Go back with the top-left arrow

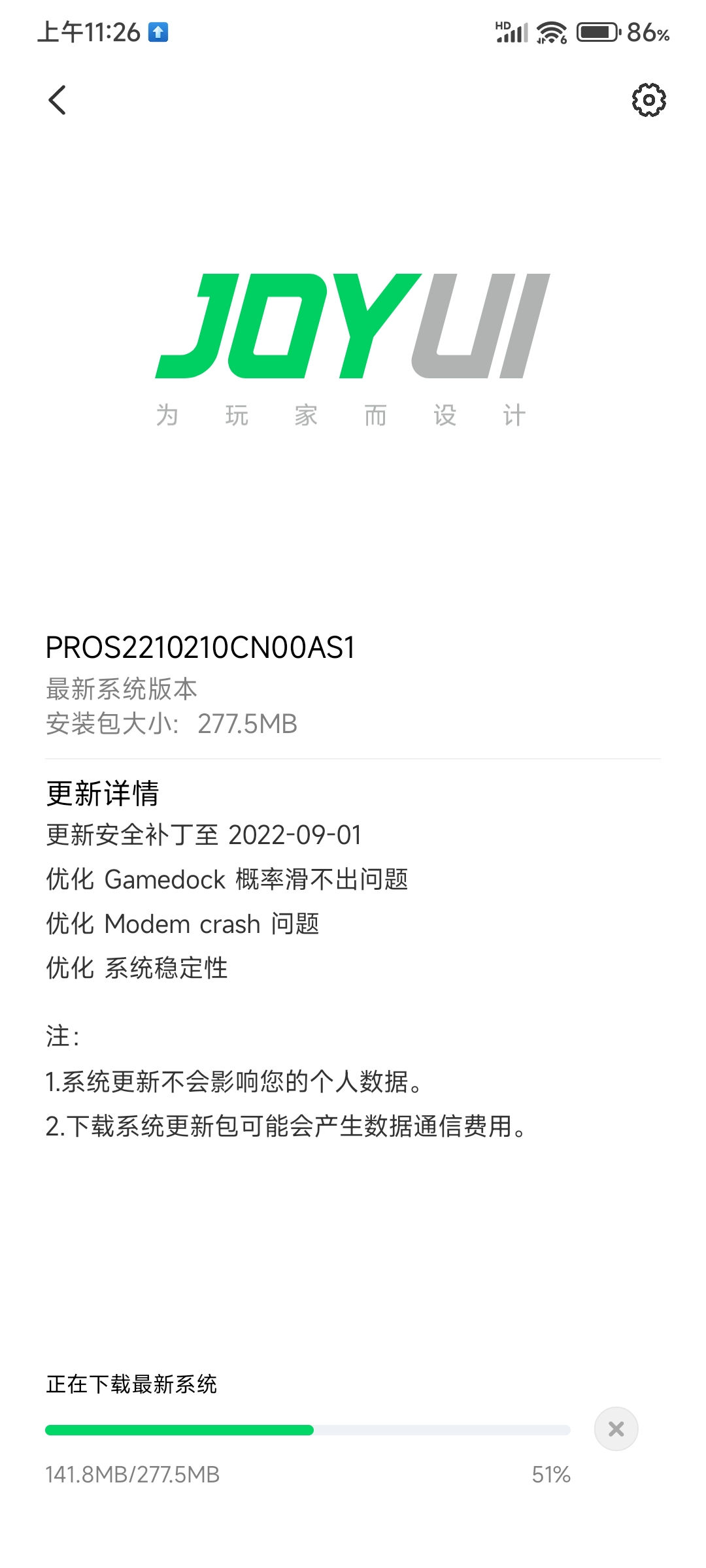(58, 100)
